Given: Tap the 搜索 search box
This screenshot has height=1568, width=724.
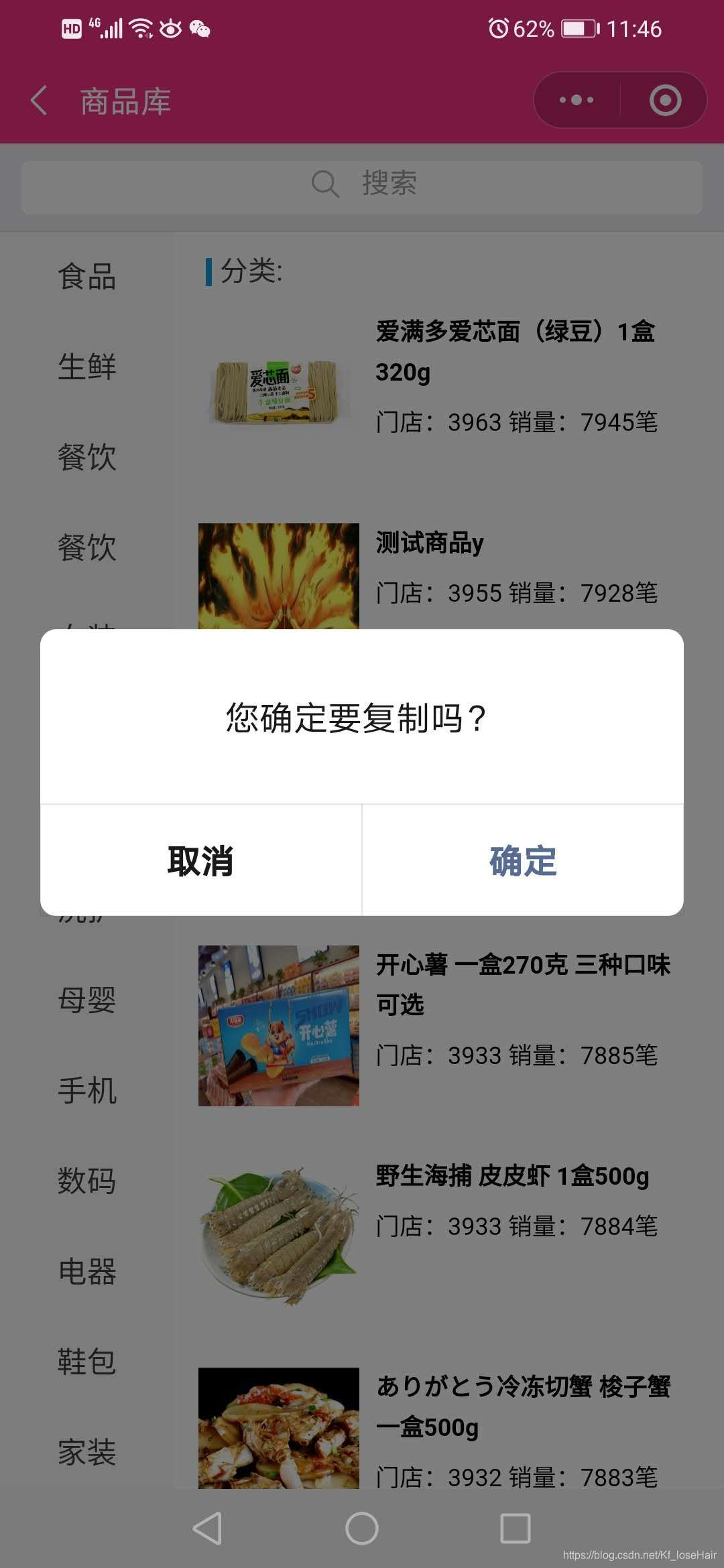Looking at the screenshot, I should click(x=362, y=184).
